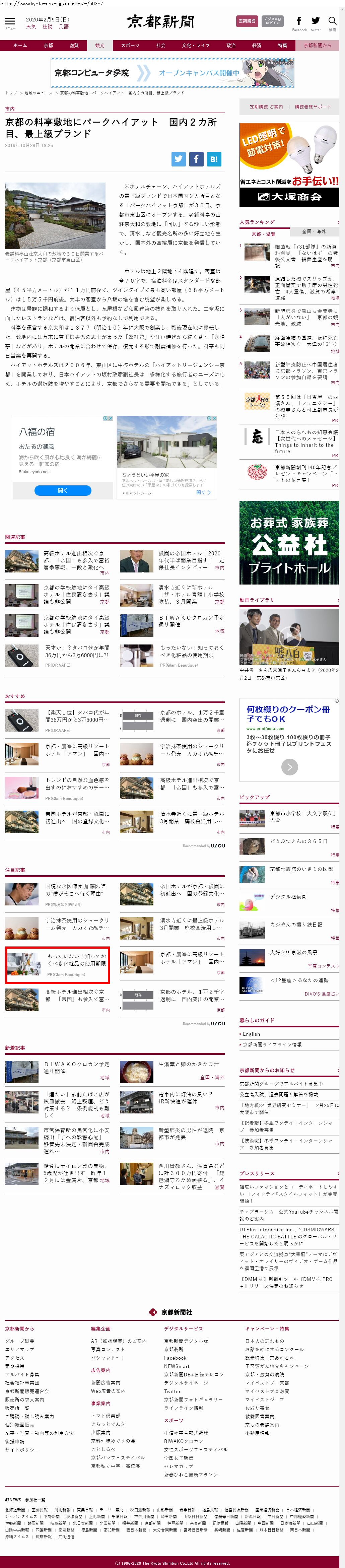Open the English guide link
Image resolution: width=345 pixels, height=1568 pixels.
click(251, 1034)
